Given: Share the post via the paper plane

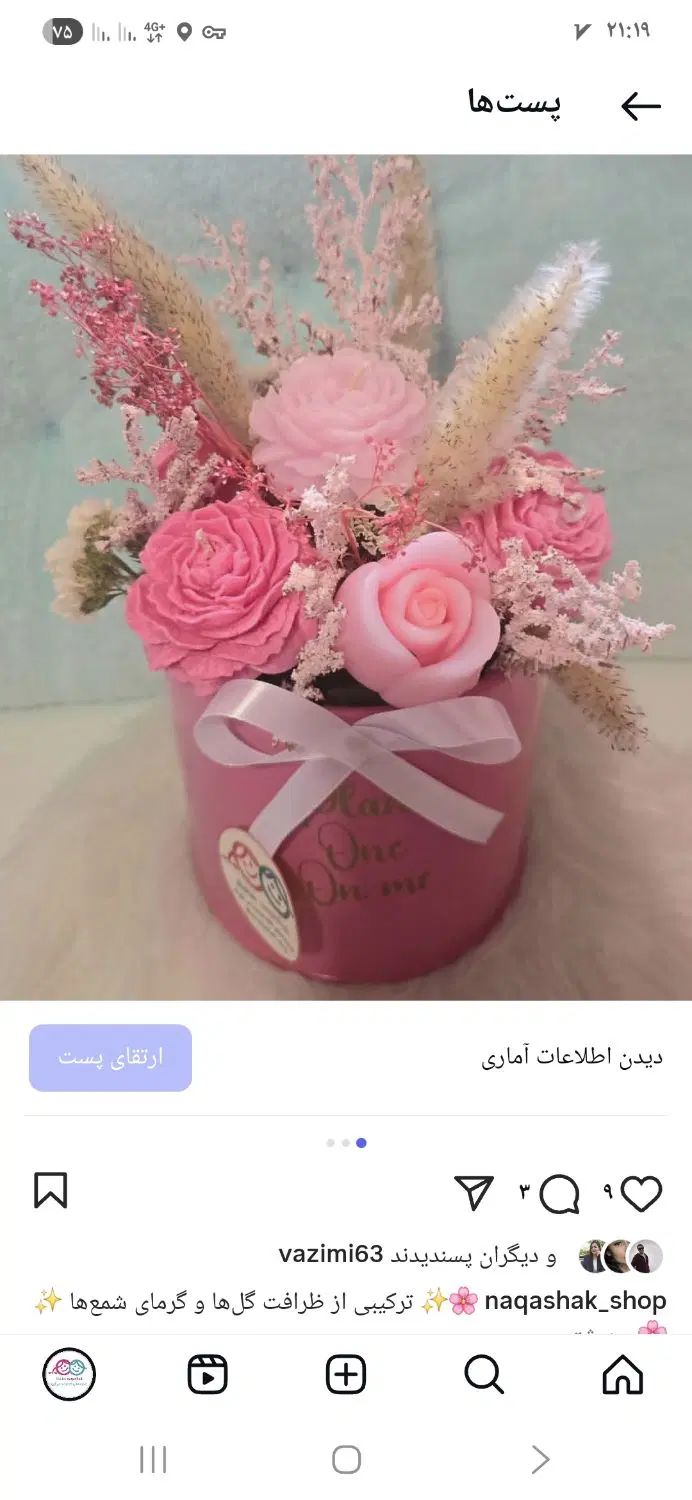Looking at the screenshot, I should click(474, 1192).
